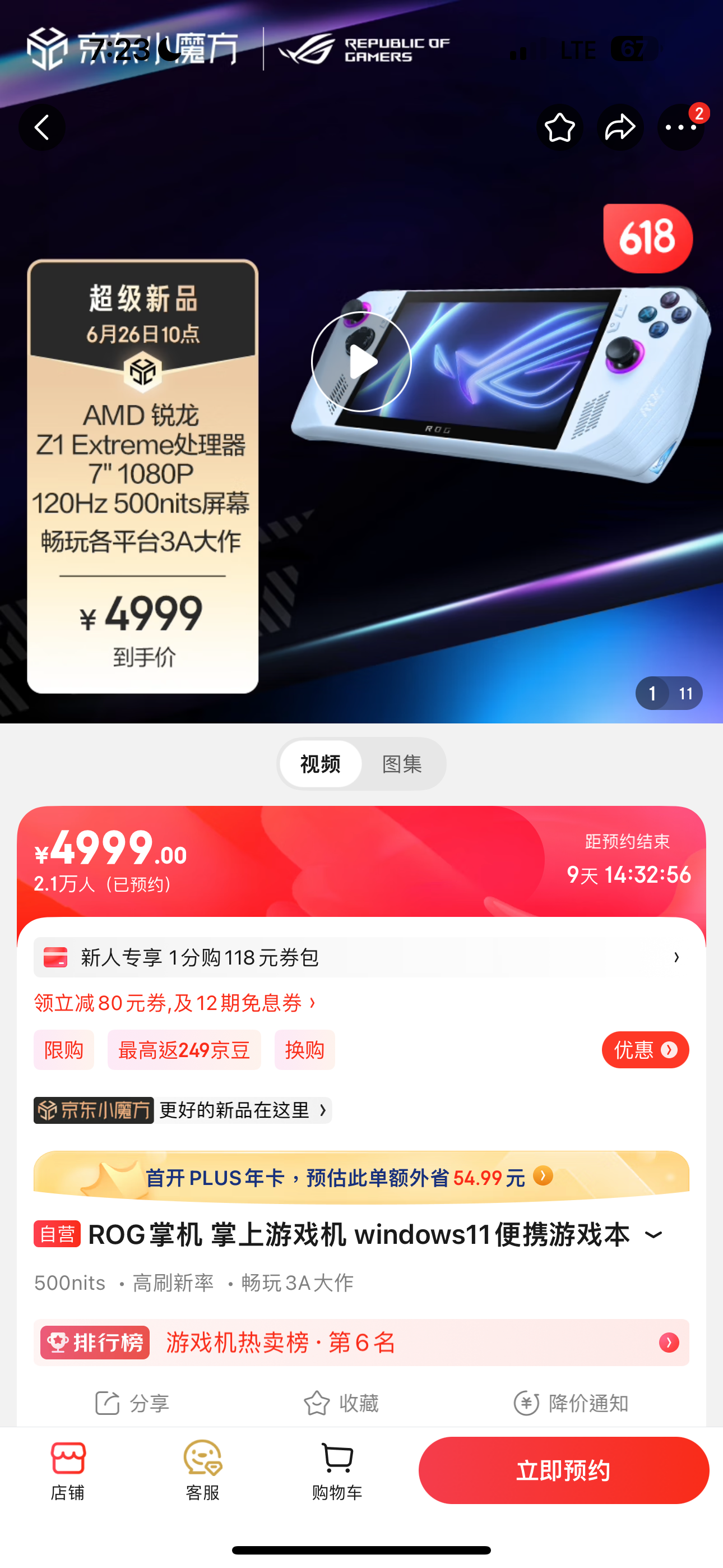Screen dimensions: 723x1568
Task: Expand the full product title
Action: click(x=654, y=1235)
